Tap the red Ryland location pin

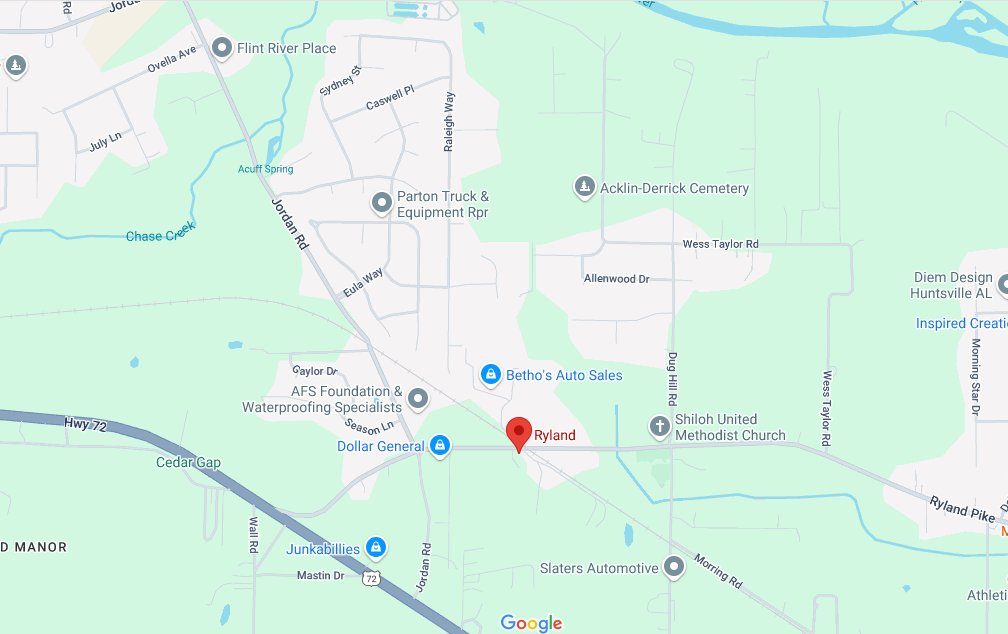pos(518,433)
